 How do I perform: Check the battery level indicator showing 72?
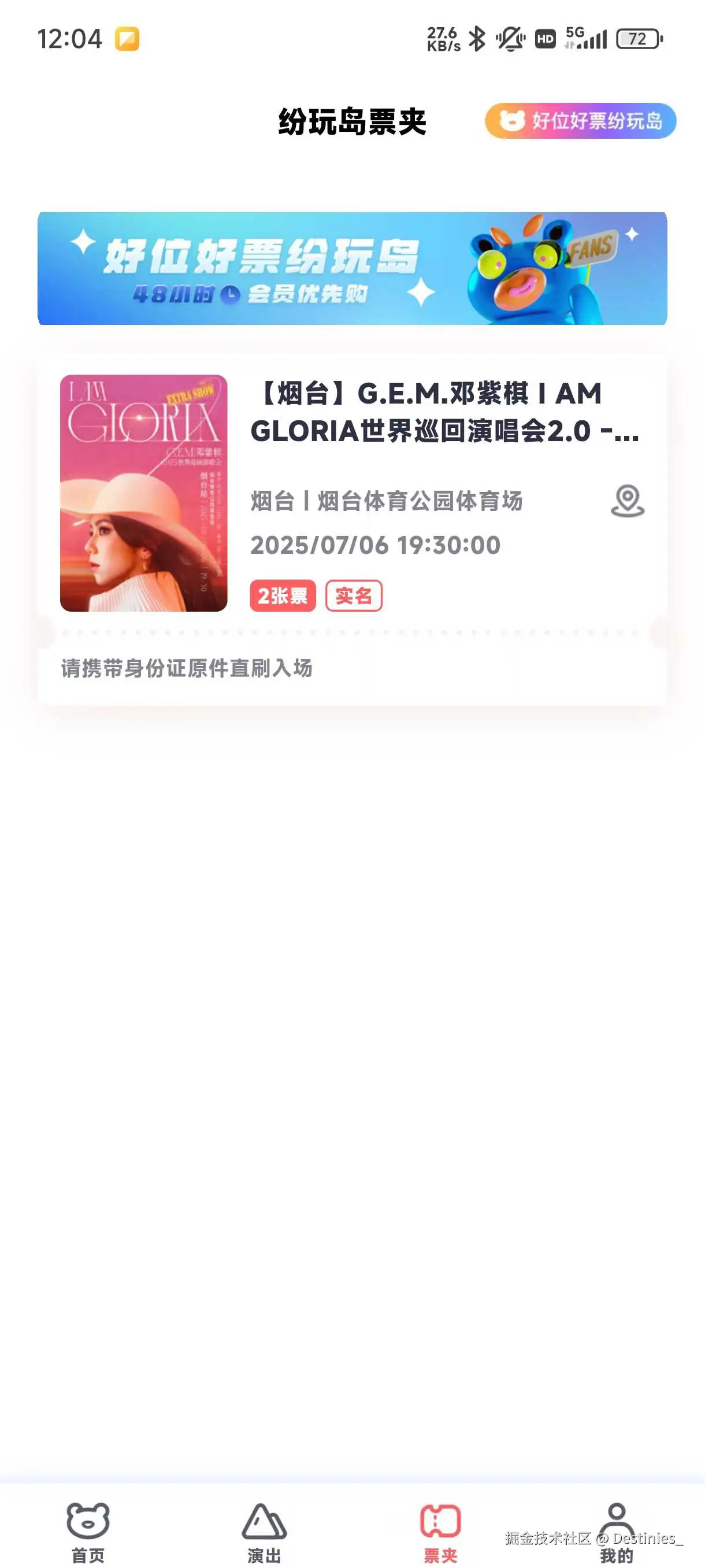637,38
